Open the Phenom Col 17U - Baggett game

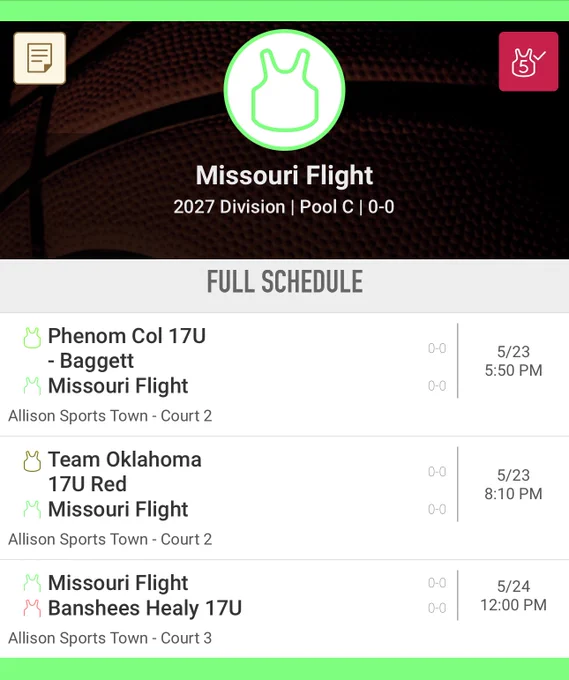(284, 375)
